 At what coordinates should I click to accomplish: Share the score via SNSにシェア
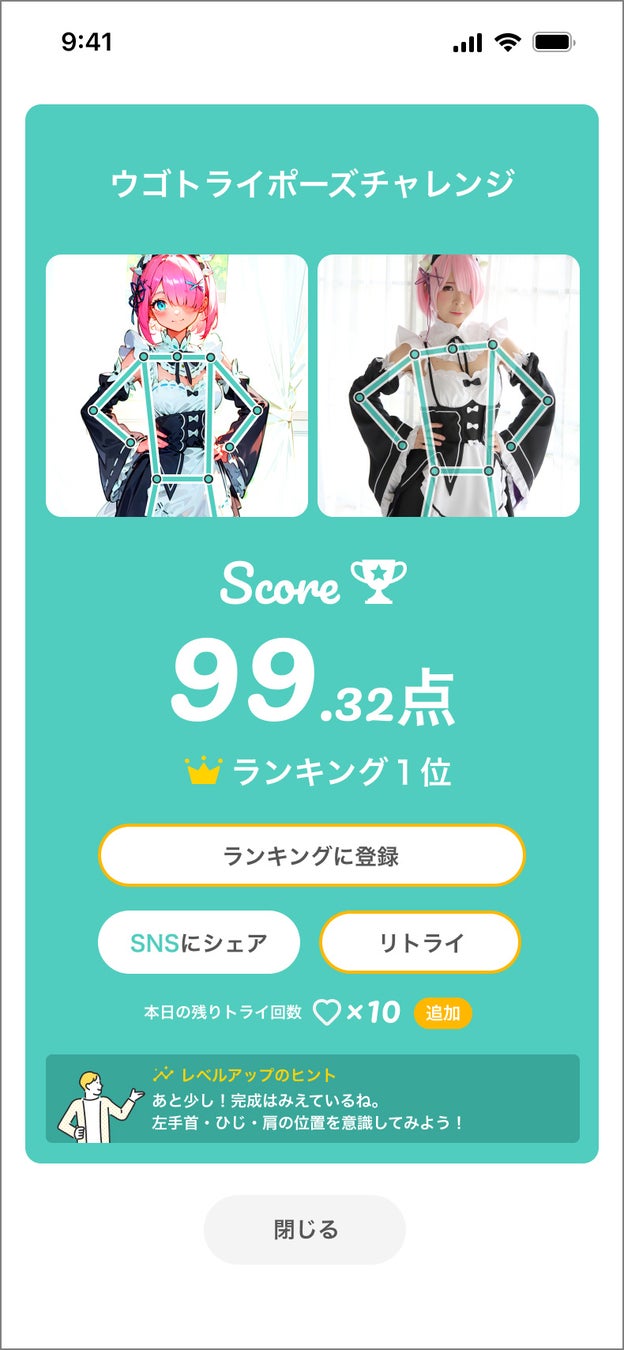coord(199,942)
